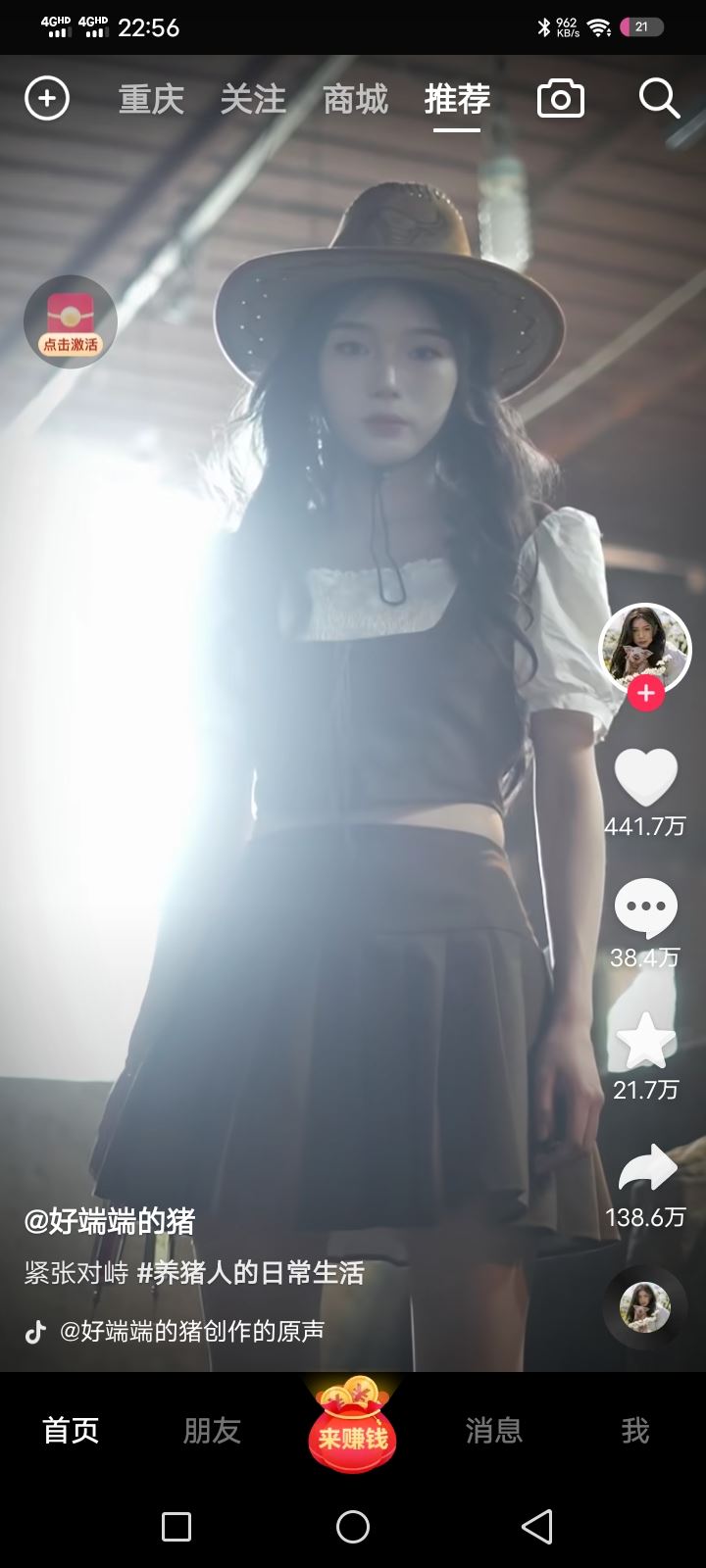
Task: Share this video with the arrow icon
Action: (x=647, y=1168)
